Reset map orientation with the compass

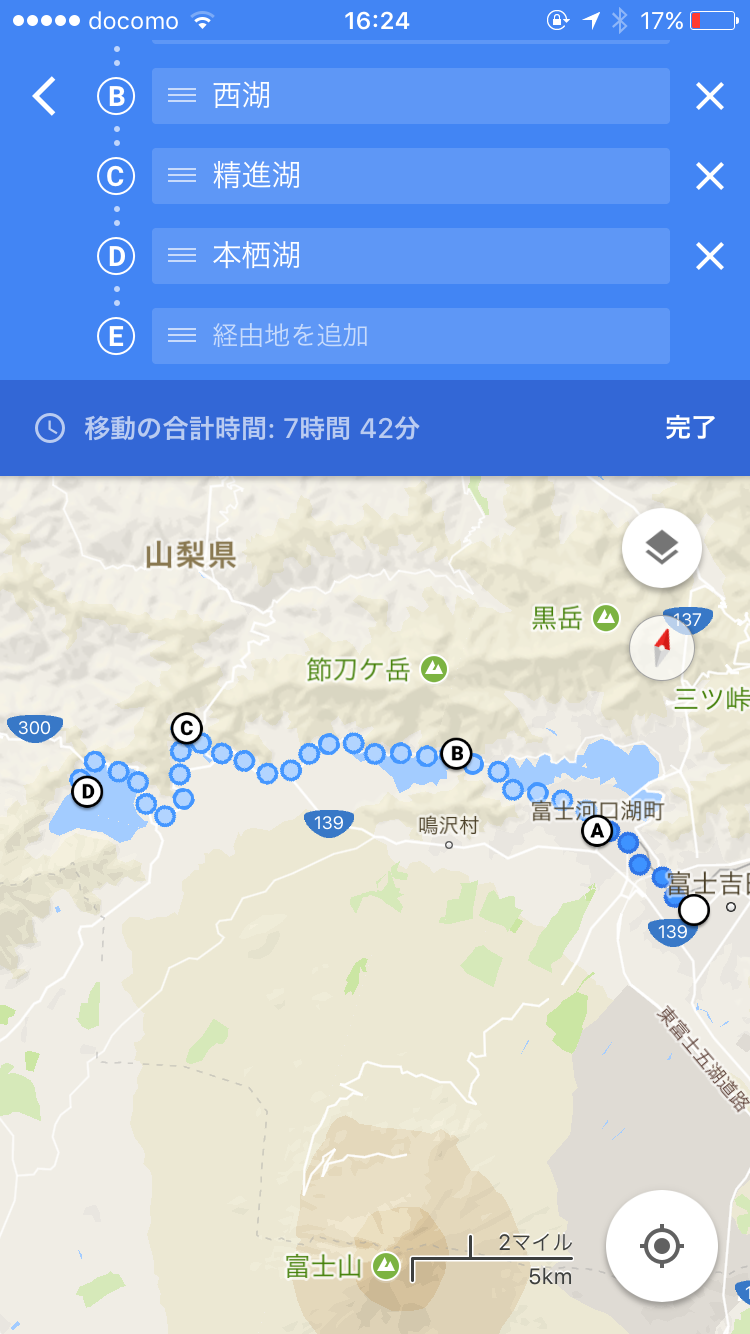click(x=661, y=648)
